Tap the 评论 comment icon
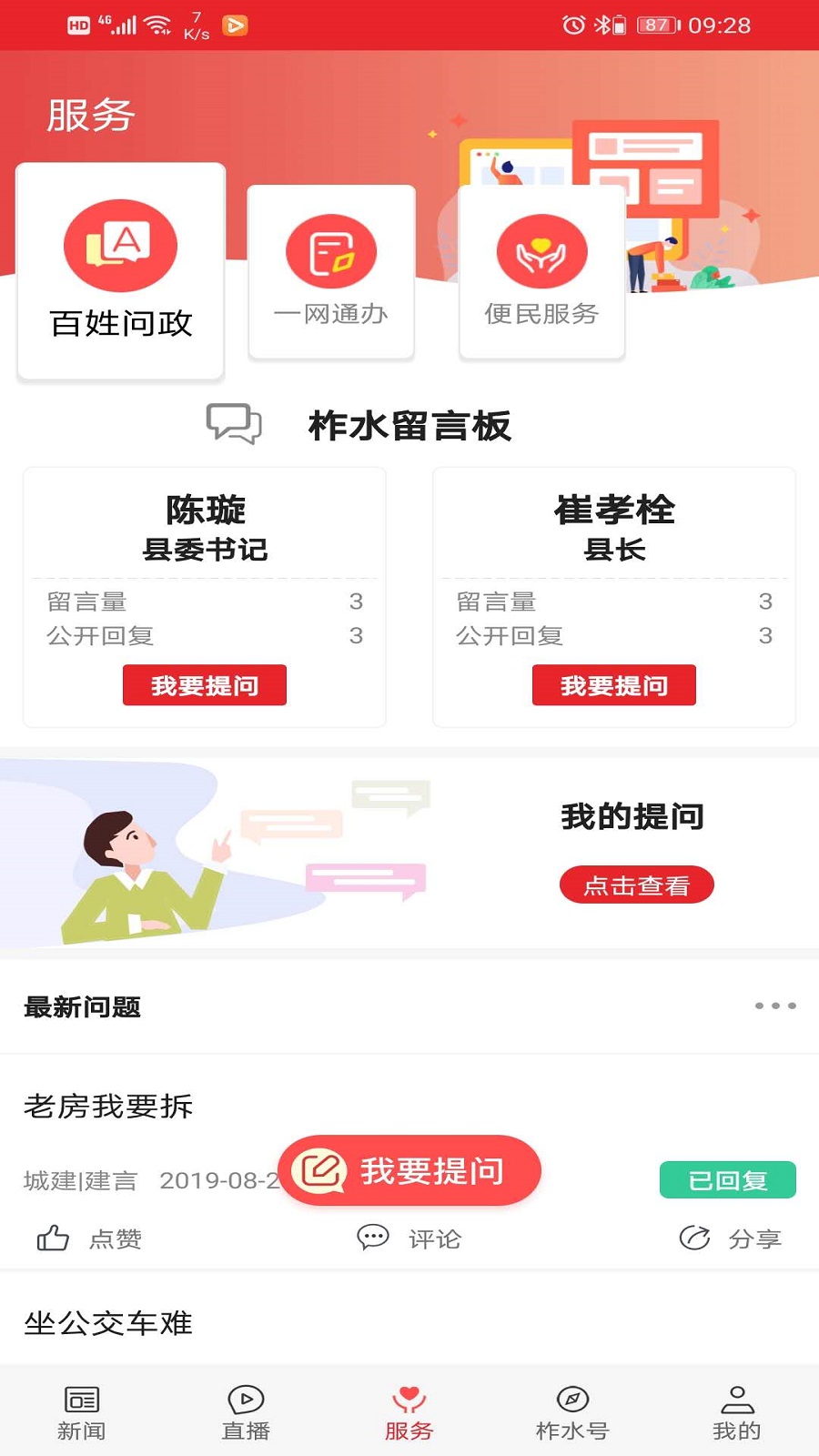Viewport: 819px width, 1456px height. pos(371,1238)
